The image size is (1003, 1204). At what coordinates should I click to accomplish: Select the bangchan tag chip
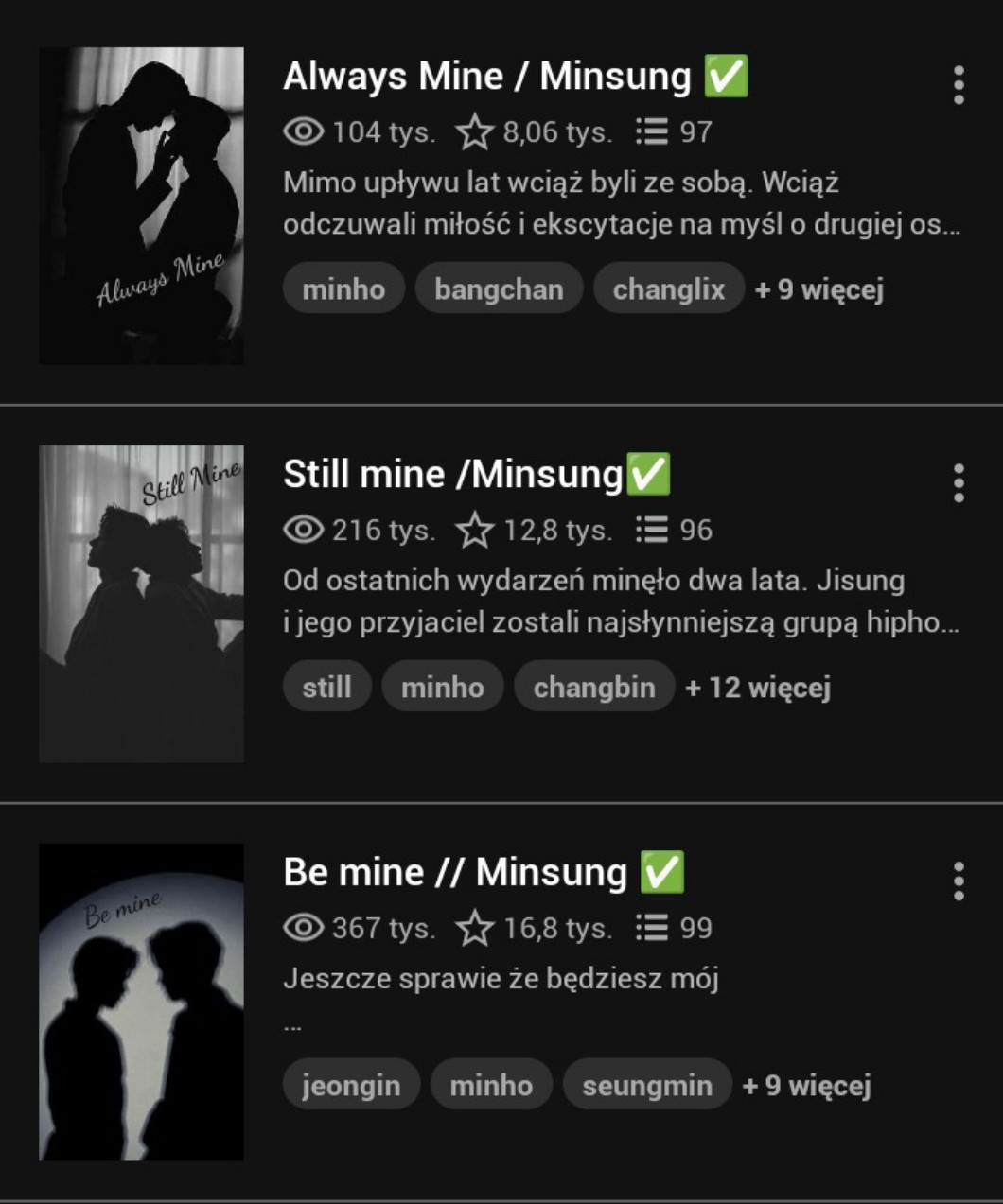(499, 288)
